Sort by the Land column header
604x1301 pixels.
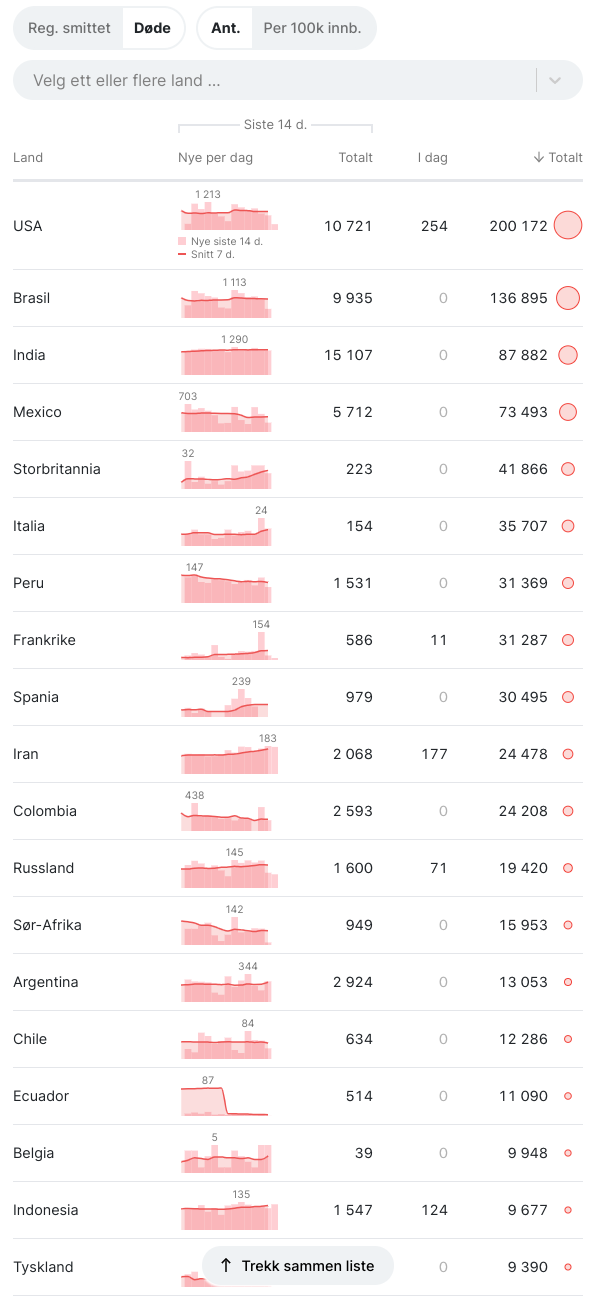[28, 157]
